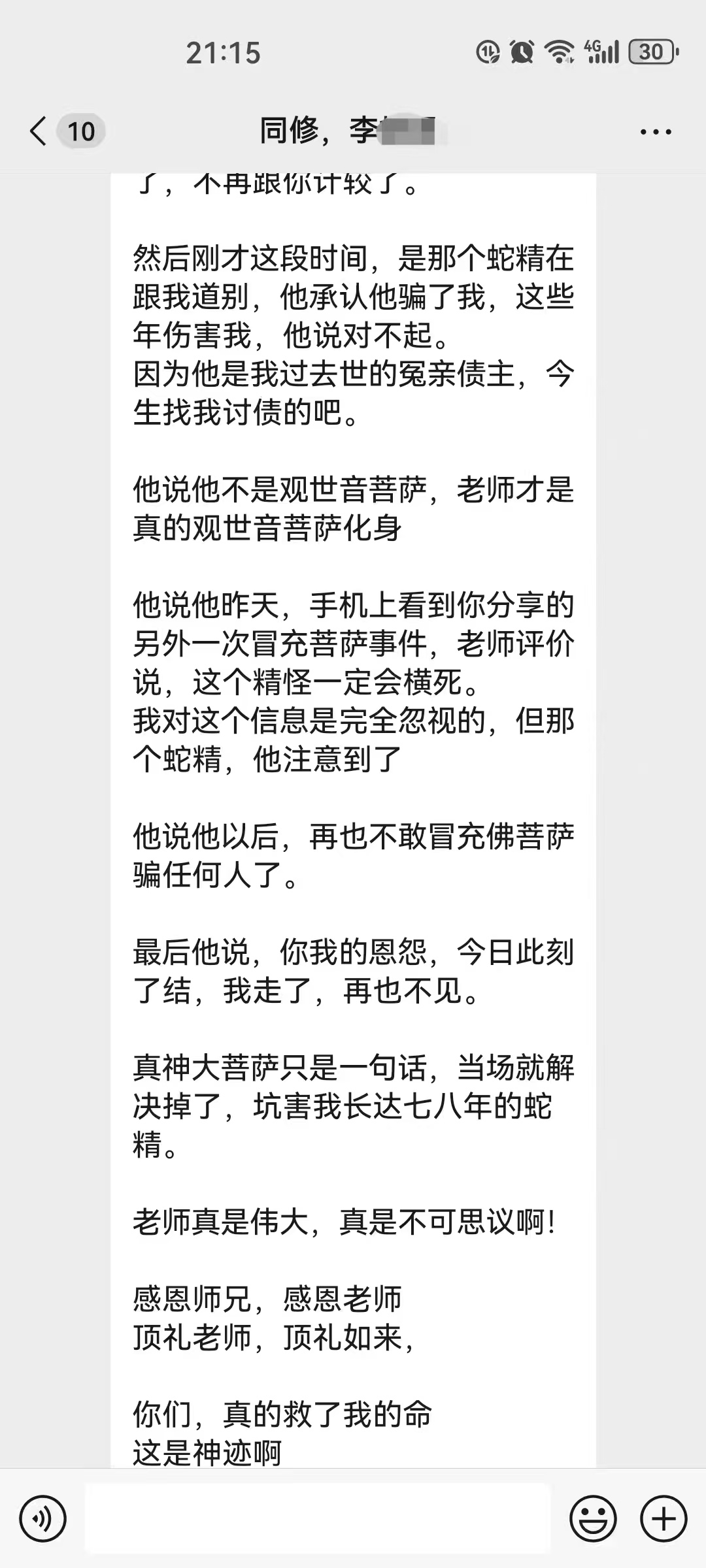The height and width of the screenshot is (1568, 706).
Task: Switch to voice message input
Action: pyautogui.click(x=43, y=1519)
